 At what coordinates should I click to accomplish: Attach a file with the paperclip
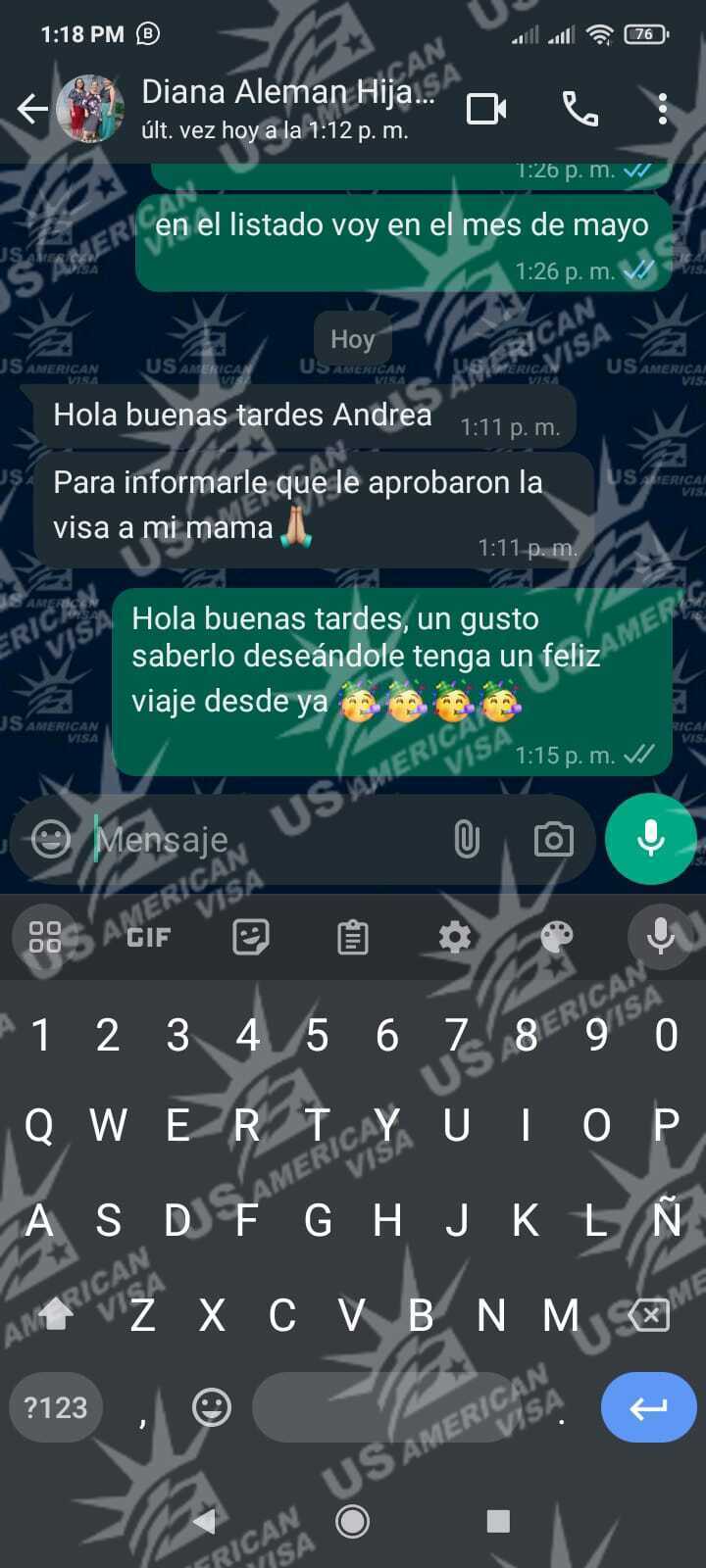click(467, 839)
